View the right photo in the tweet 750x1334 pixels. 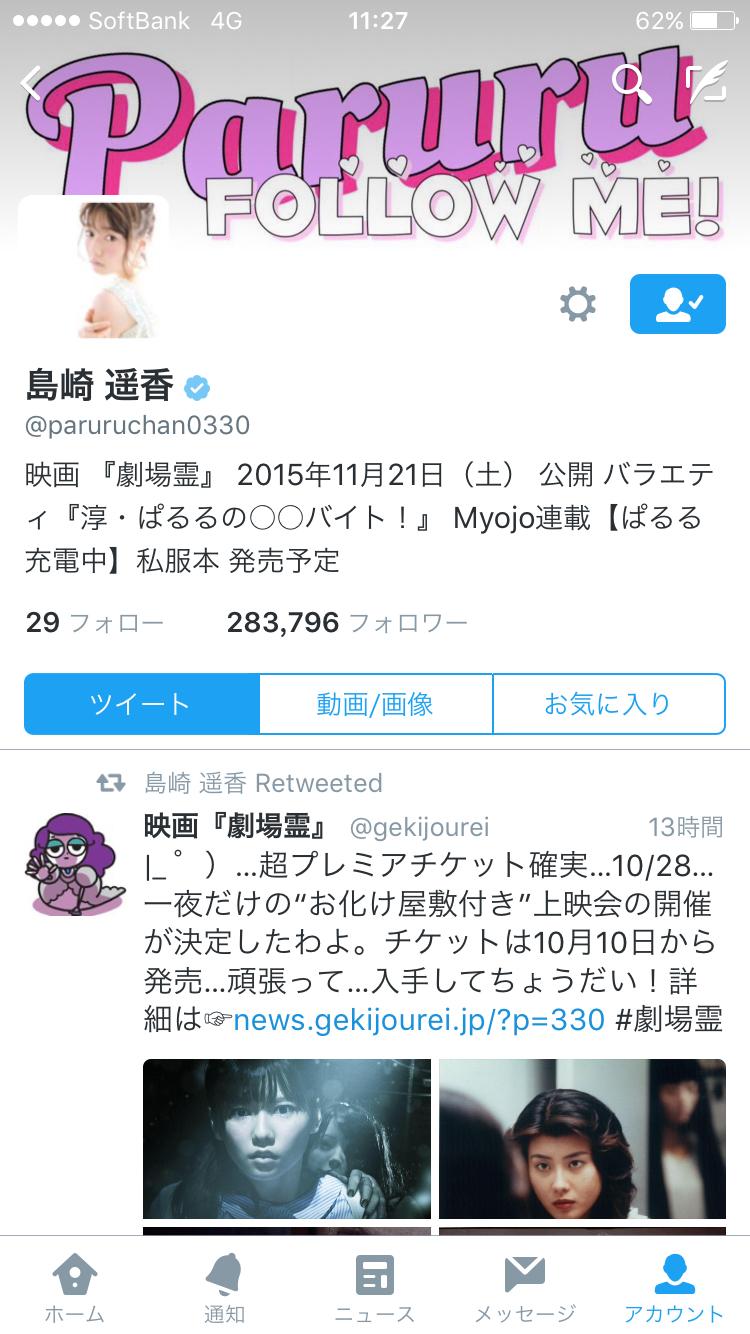tap(582, 1138)
